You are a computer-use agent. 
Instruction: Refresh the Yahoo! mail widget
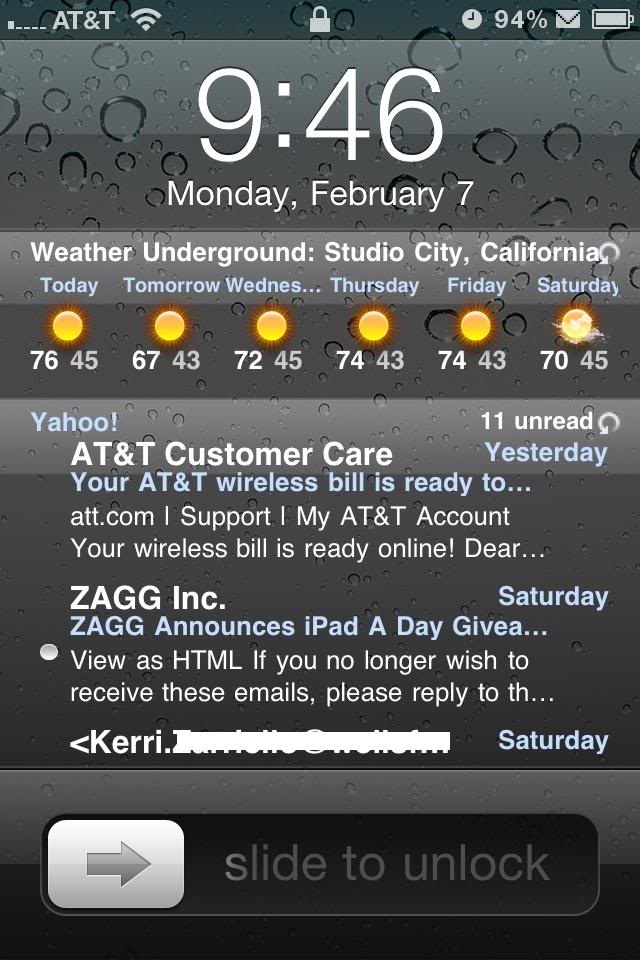(608, 423)
